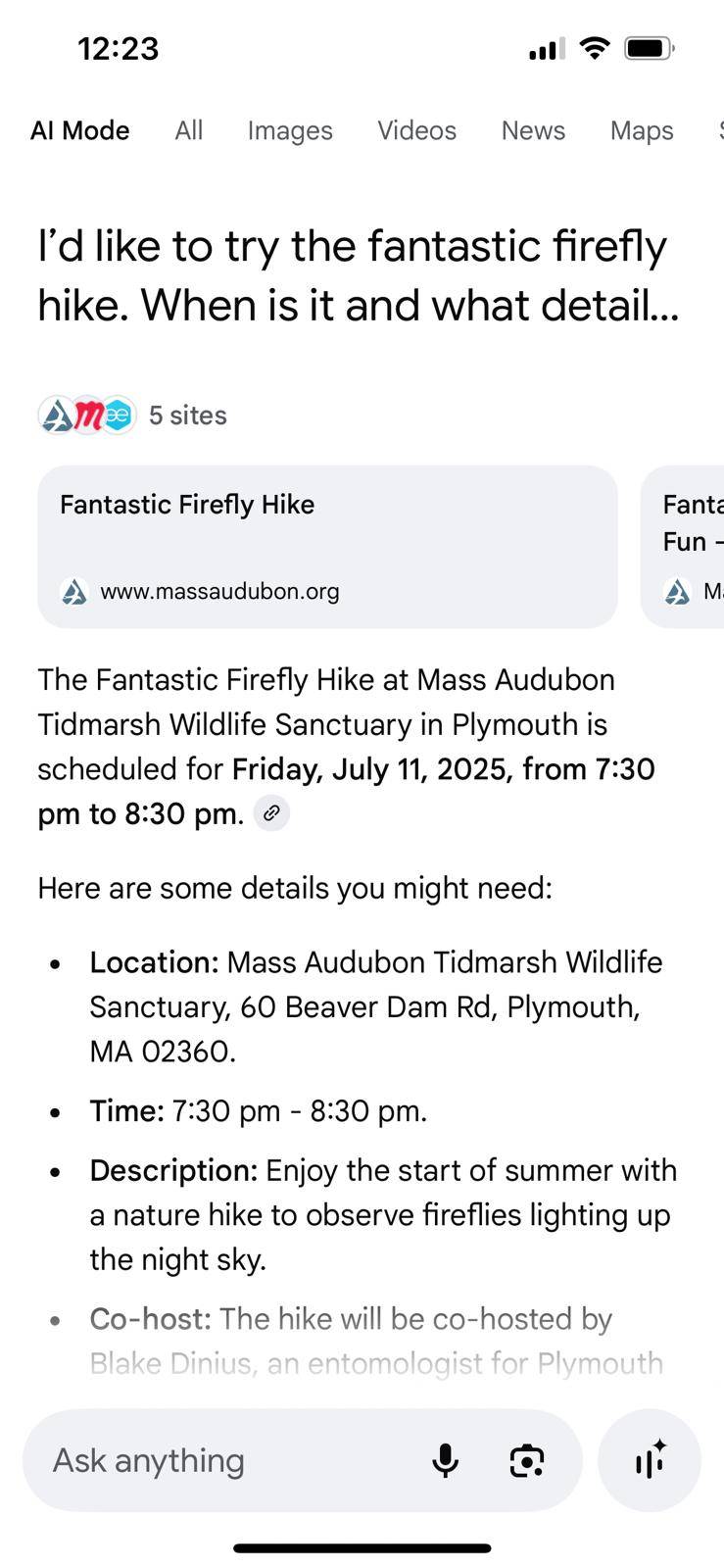Expand the truncated firefly hike query

click(x=358, y=275)
